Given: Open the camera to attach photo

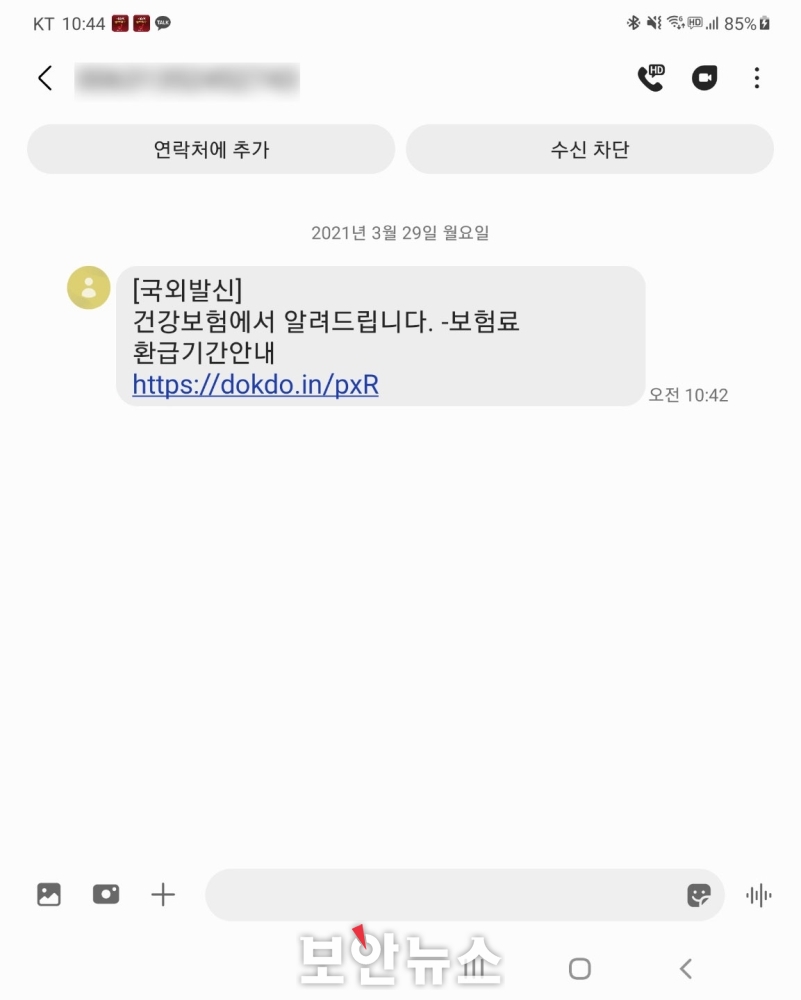Looking at the screenshot, I should (106, 895).
